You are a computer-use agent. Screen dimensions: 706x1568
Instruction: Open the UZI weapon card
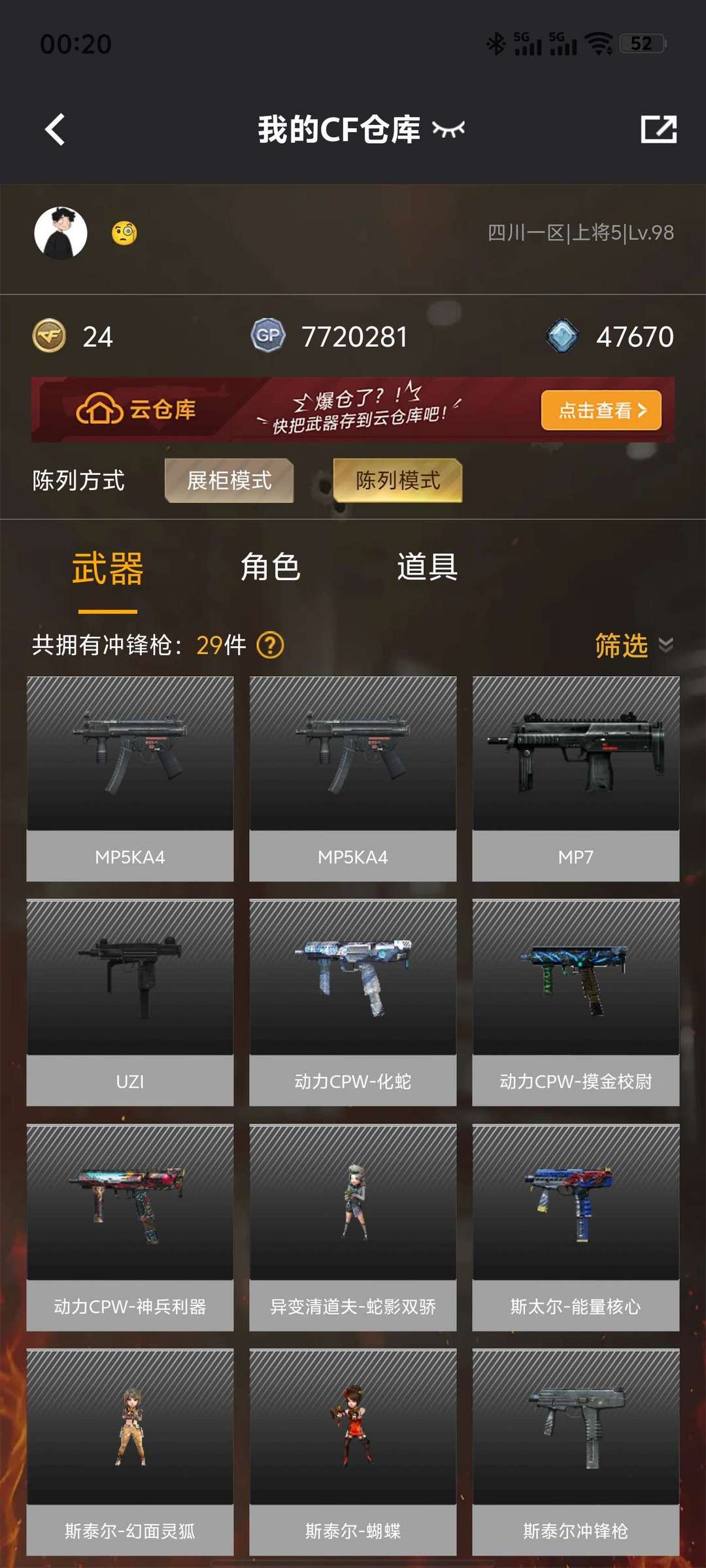(130, 1003)
